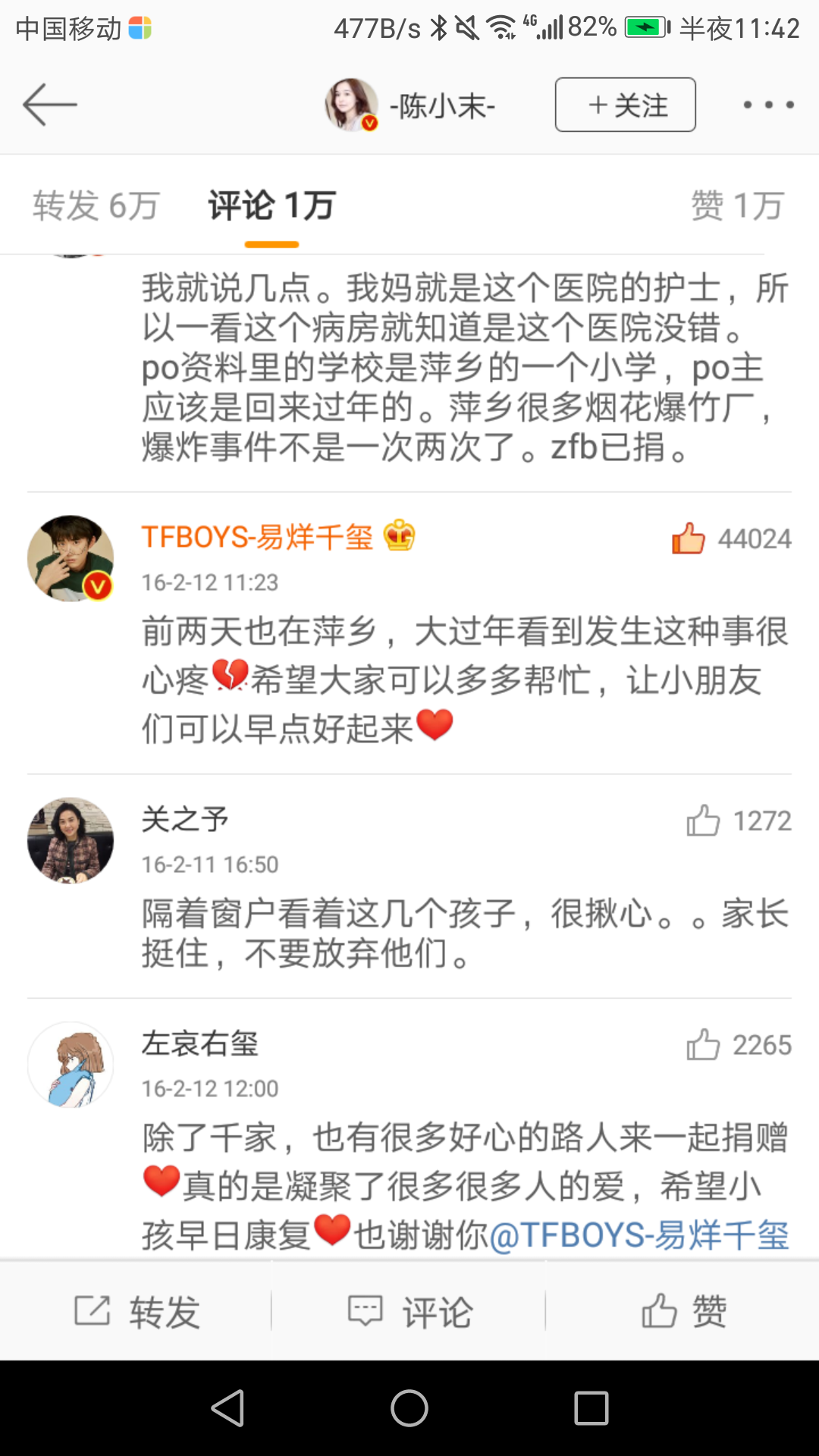Like 关之予's comment
The height and width of the screenshot is (1456, 819).
click(x=703, y=821)
